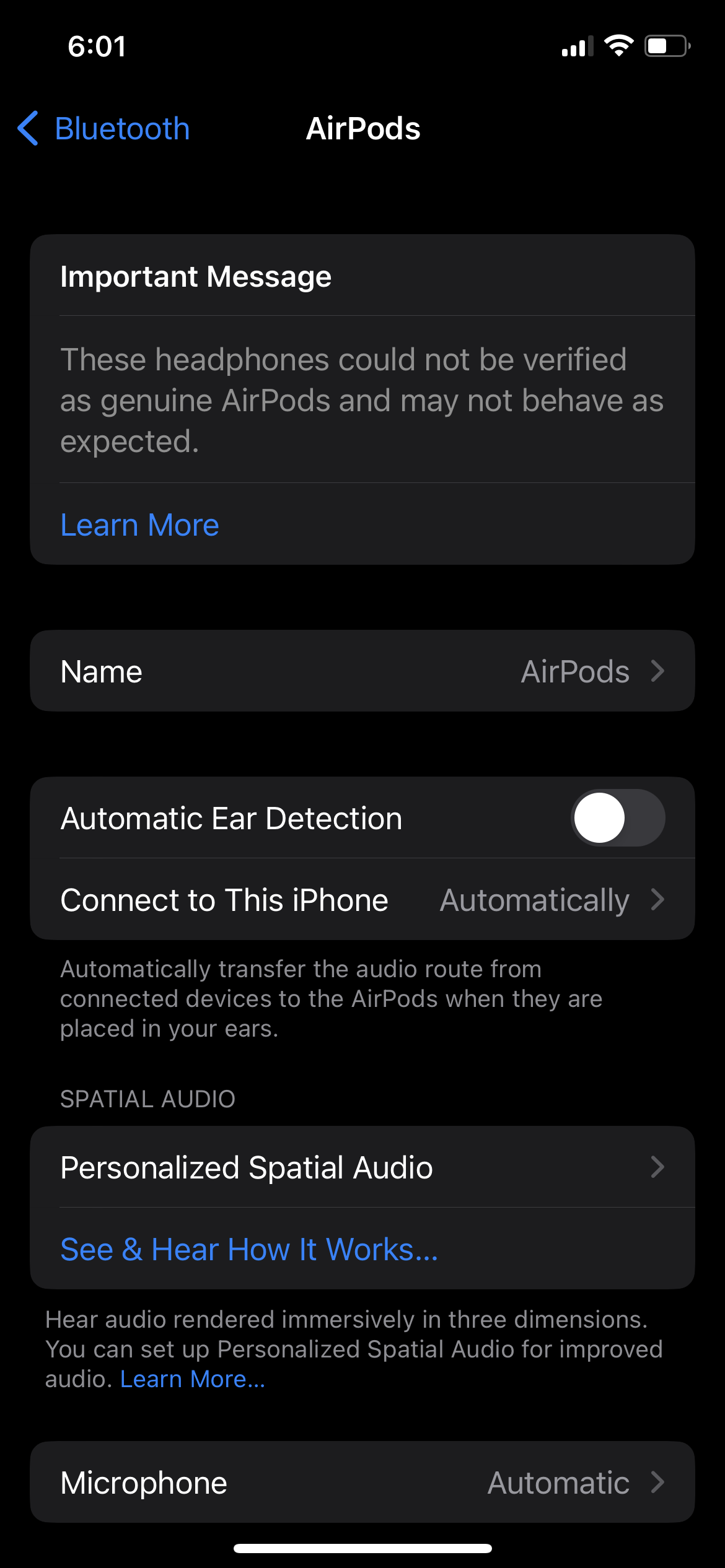Open Learn More under Important Message

[x=139, y=525]
